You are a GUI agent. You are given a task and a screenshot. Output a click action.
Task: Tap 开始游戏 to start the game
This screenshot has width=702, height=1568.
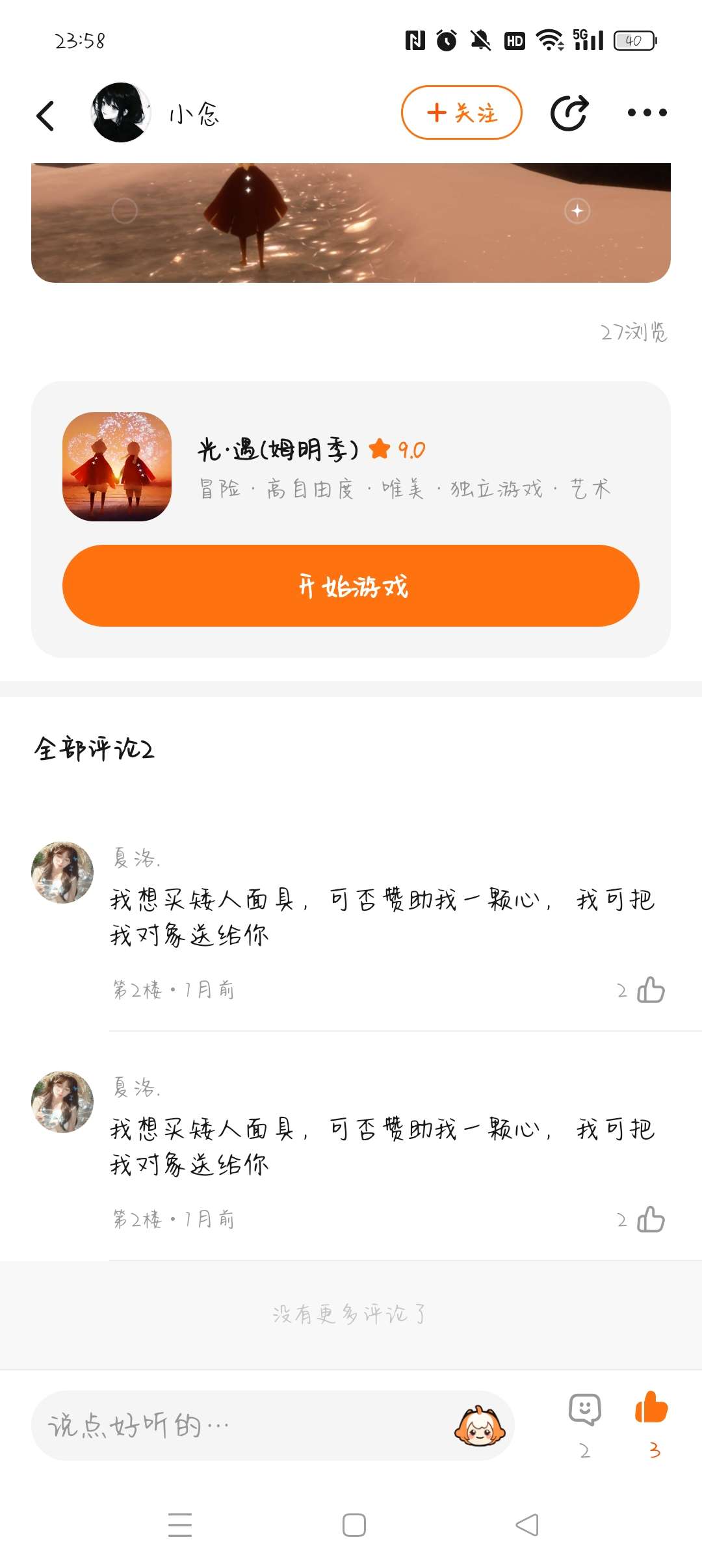(351, 586)
